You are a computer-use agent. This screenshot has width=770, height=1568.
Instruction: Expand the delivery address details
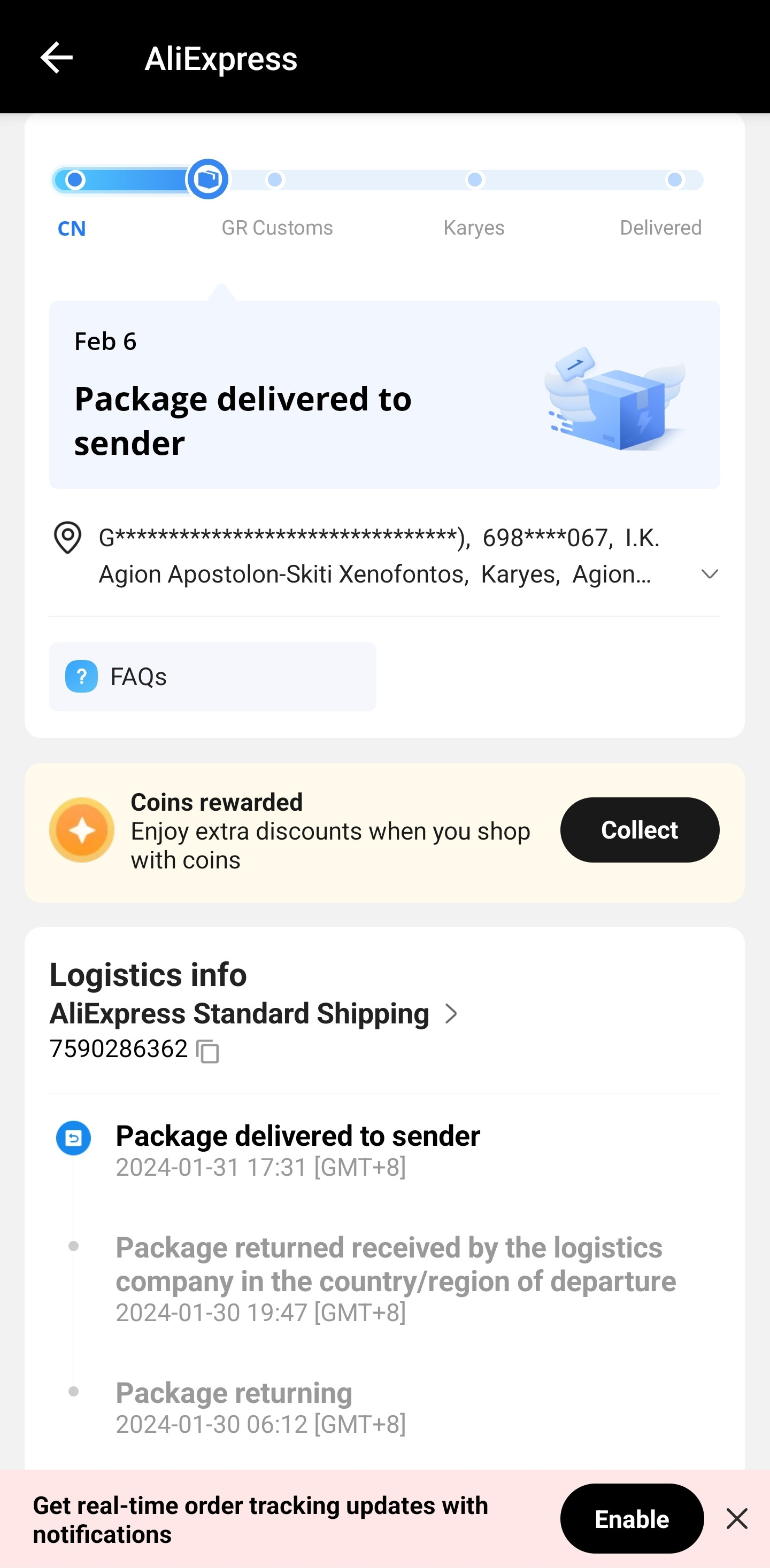pos(710,574)
